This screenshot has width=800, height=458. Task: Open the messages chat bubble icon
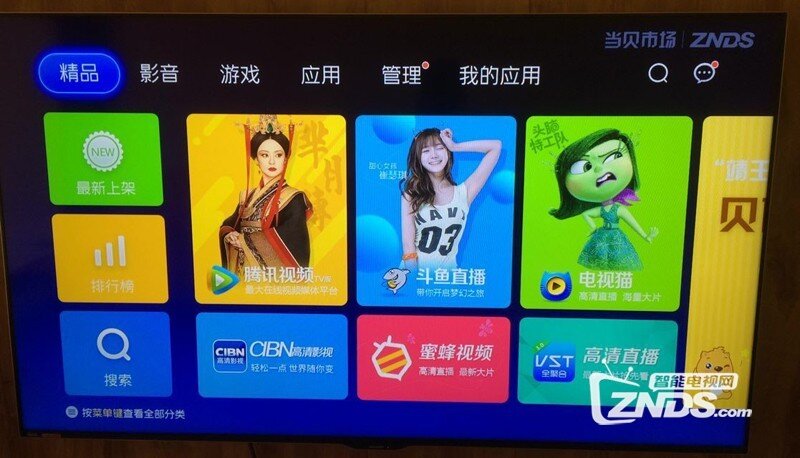[705, 74]
